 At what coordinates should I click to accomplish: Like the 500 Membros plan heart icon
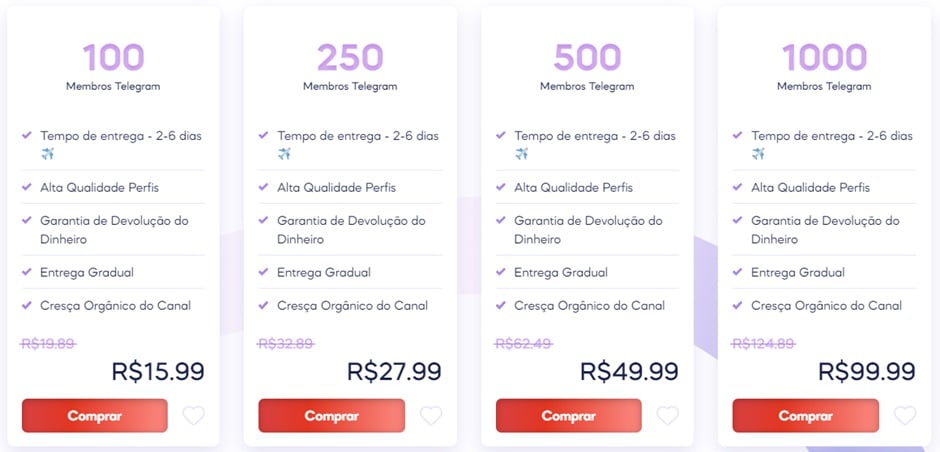668,416
